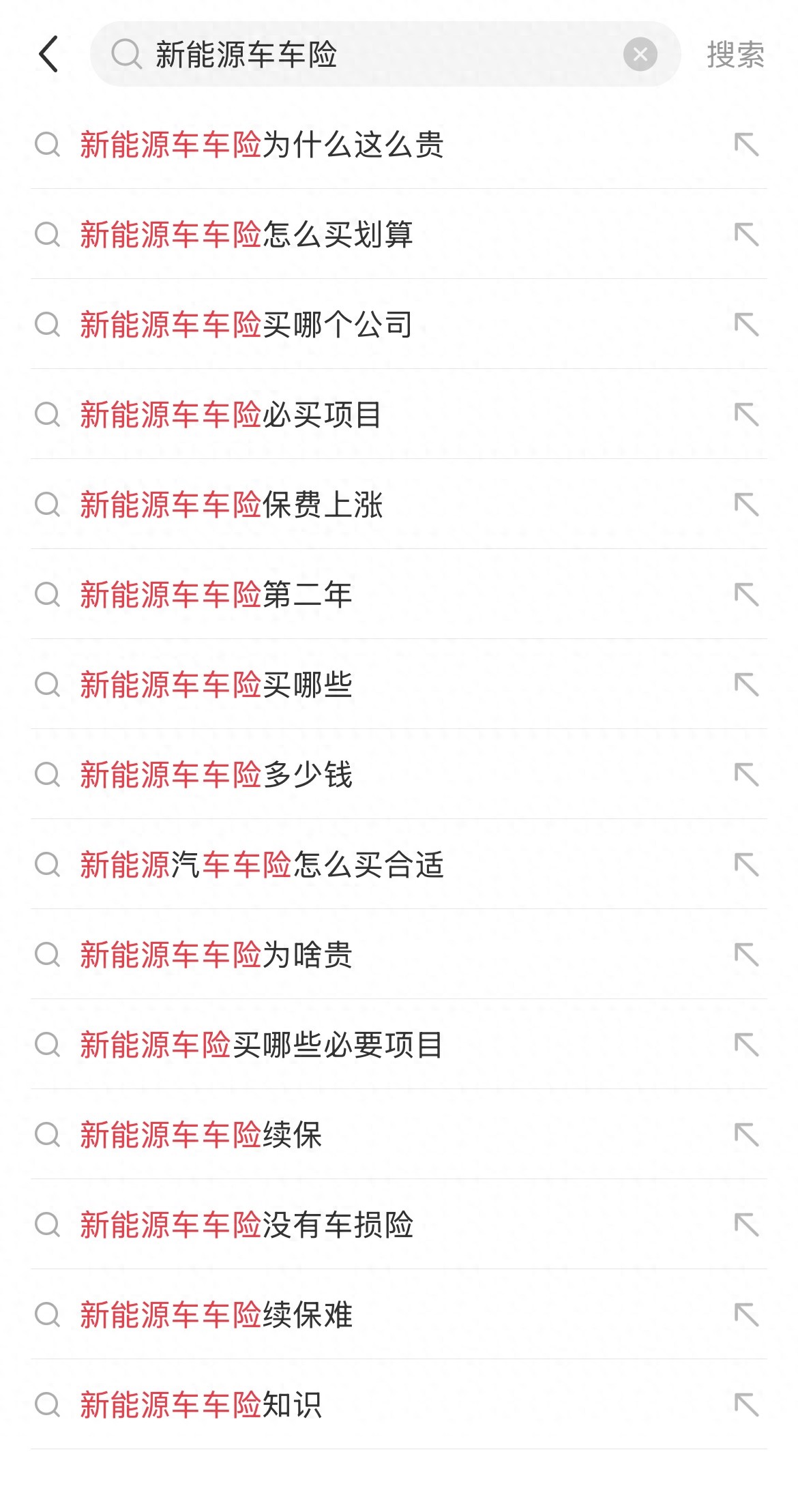Select suggestion 新能源汽车车险怎么买合适
This screenshot has height=1512, width=798.
tap(262, 865)
